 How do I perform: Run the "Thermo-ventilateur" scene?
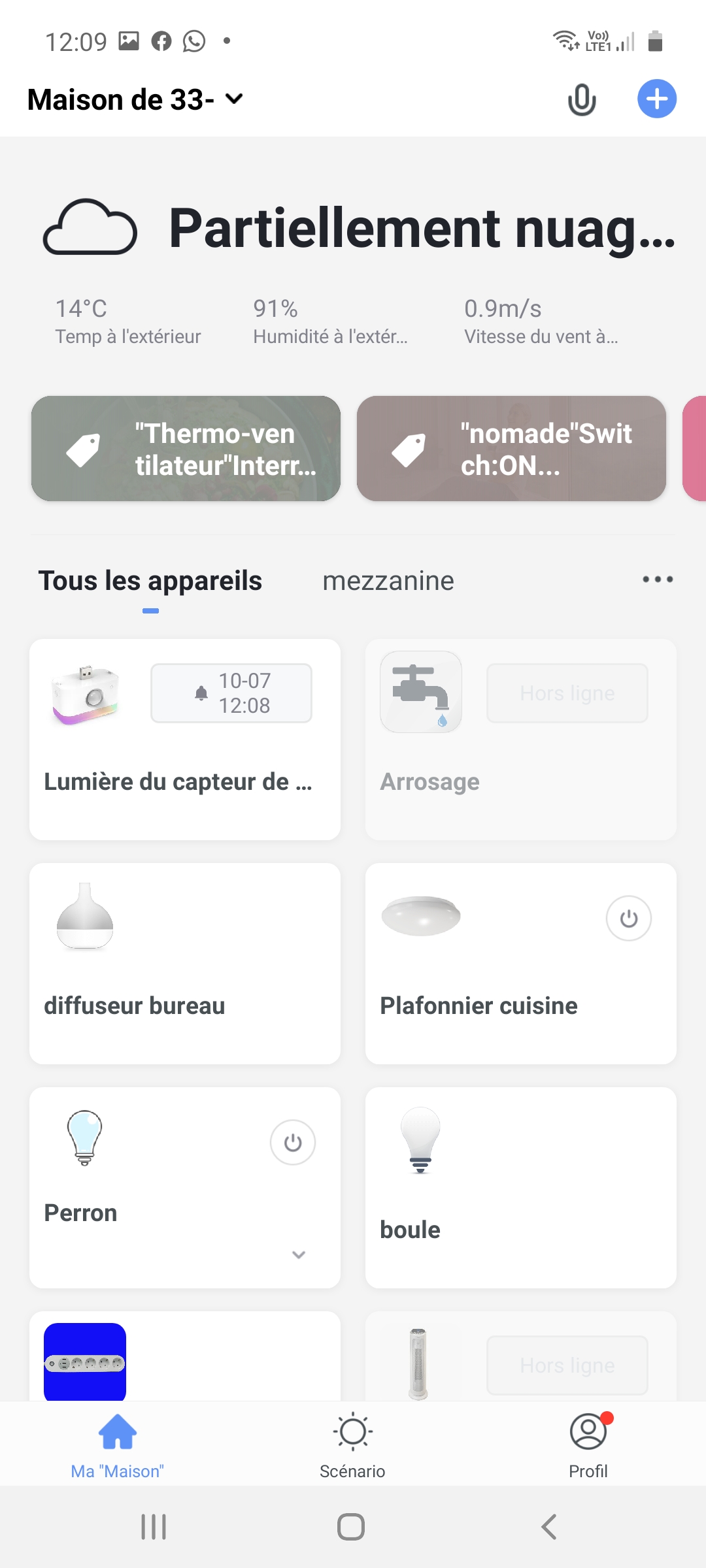coord(186,448)
